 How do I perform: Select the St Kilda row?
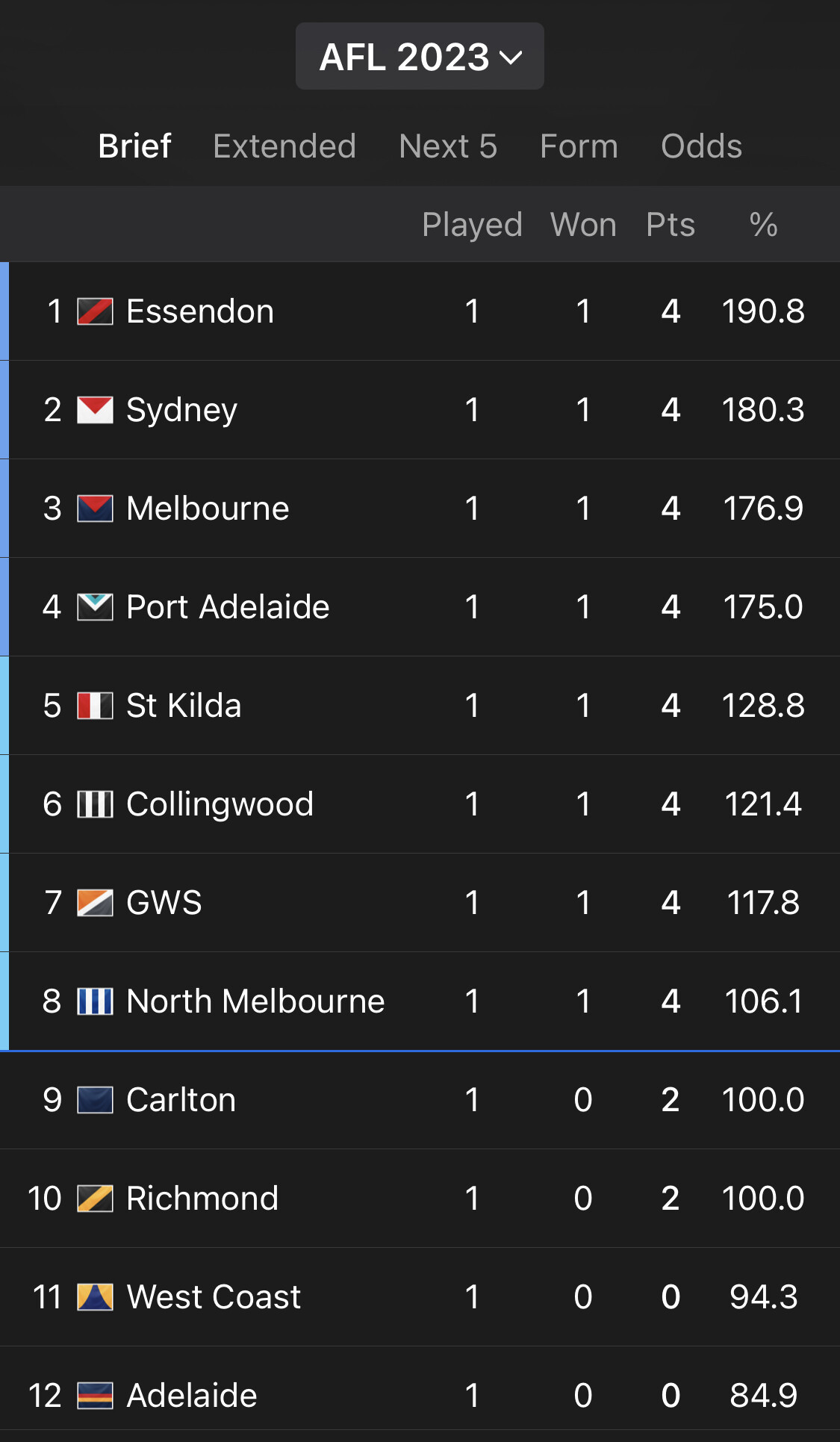click(420, 706)
